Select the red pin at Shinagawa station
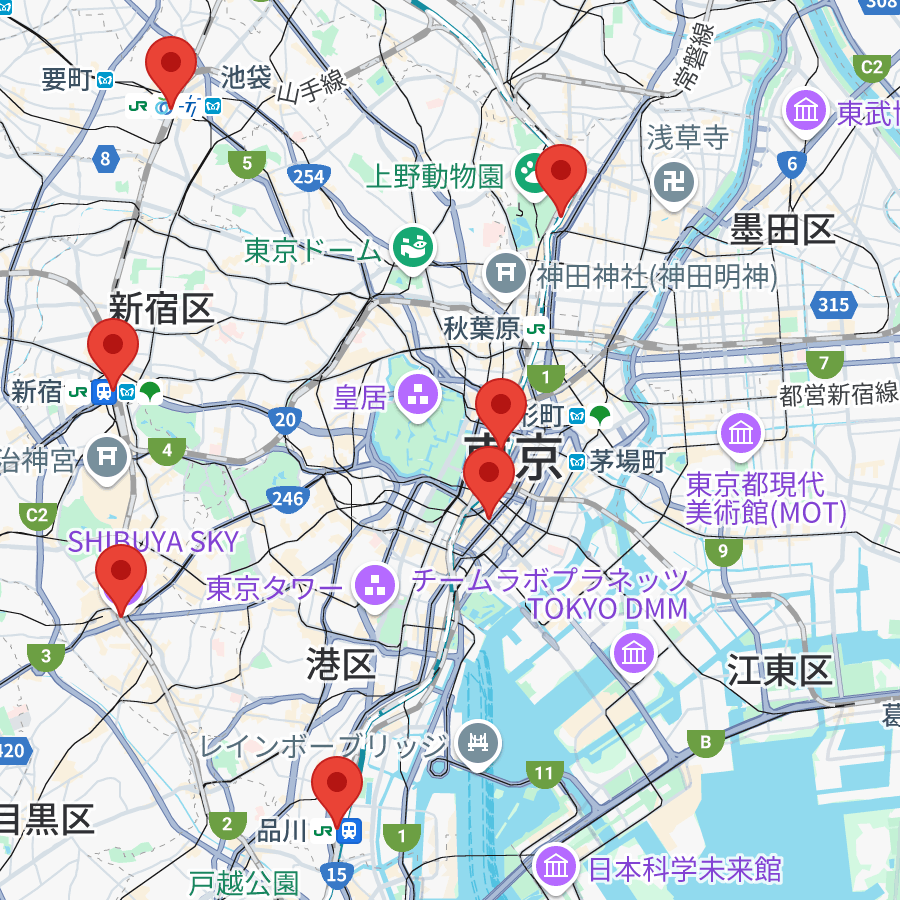The height and width of the screenshot is (900, 900). pyautogui.click(x=337, y=784)
